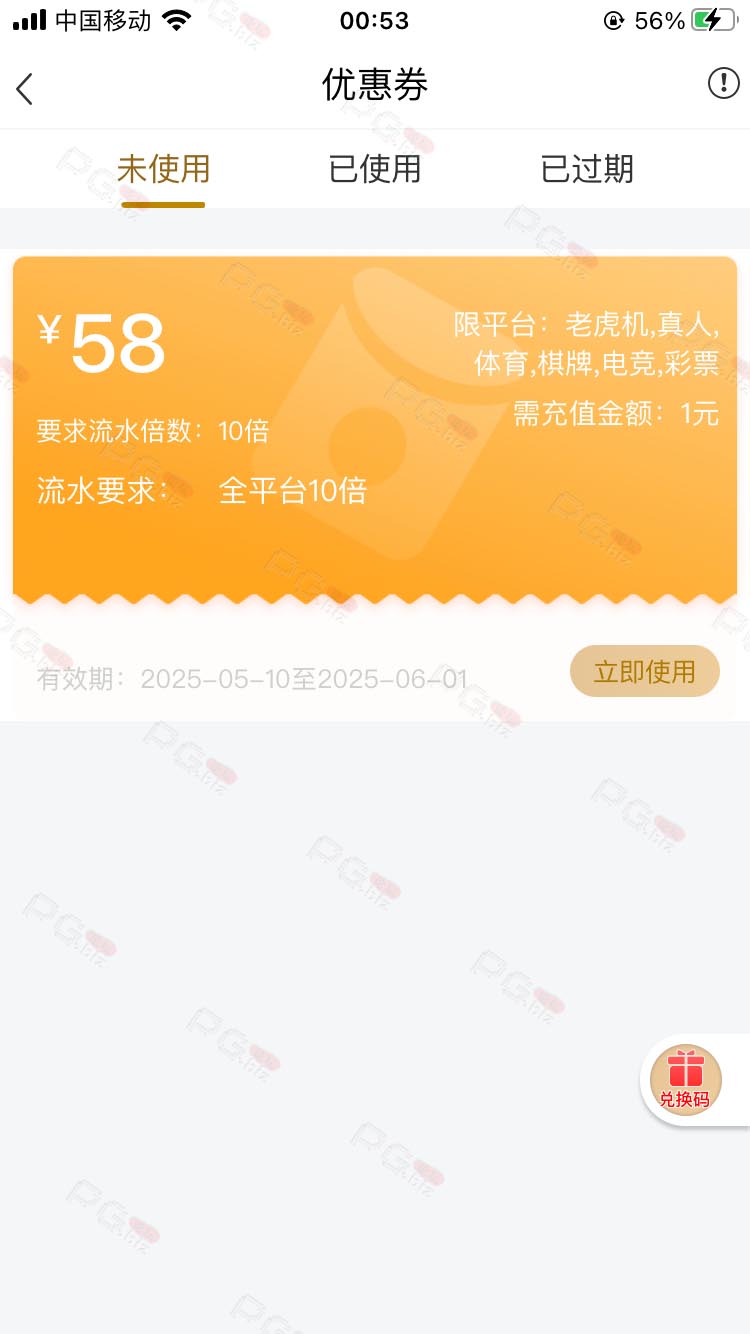Tap 立即使用 on the ¥58 coupon
Screen dimensions: 750x1334
(x=644, y=671)
